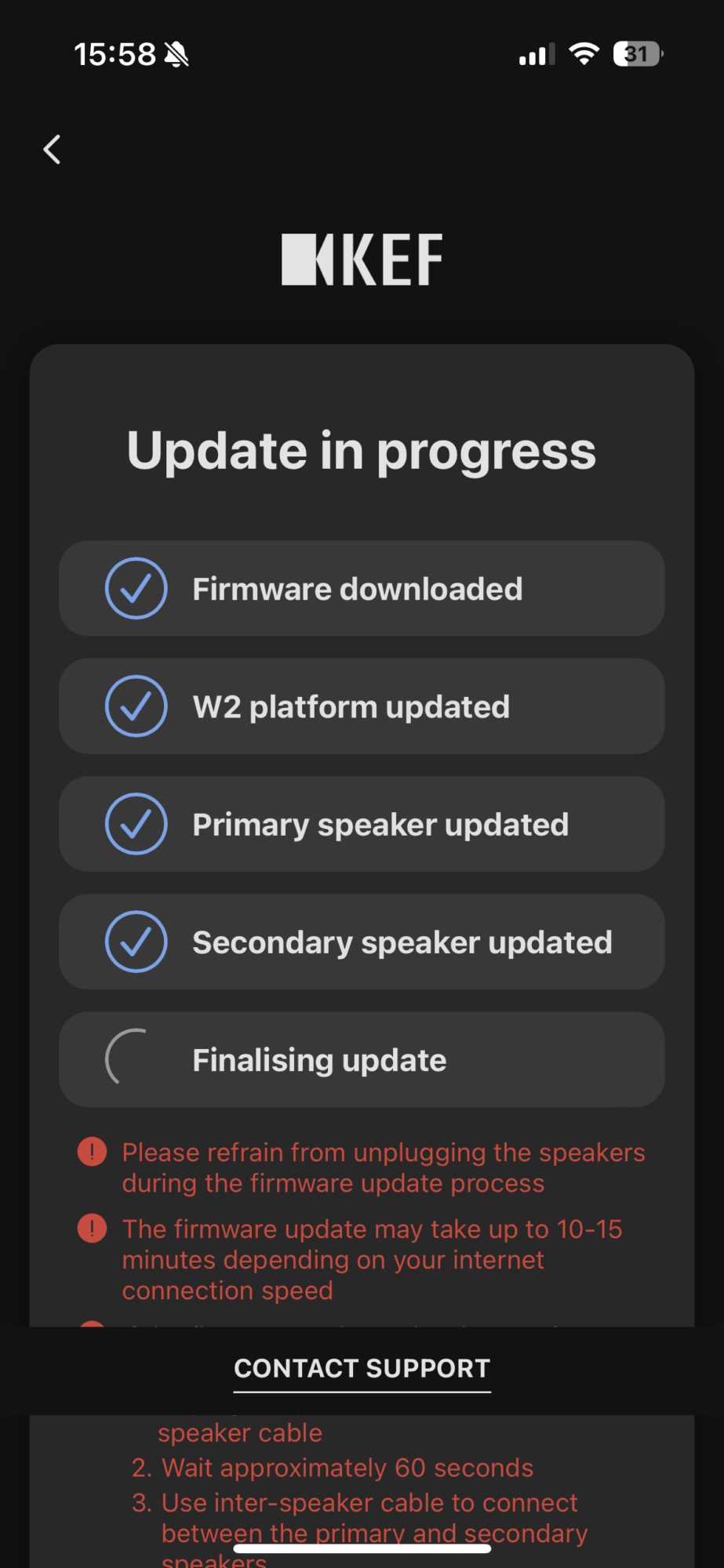
Task: Open the Contact Support link
Action: click(362, 1369)
